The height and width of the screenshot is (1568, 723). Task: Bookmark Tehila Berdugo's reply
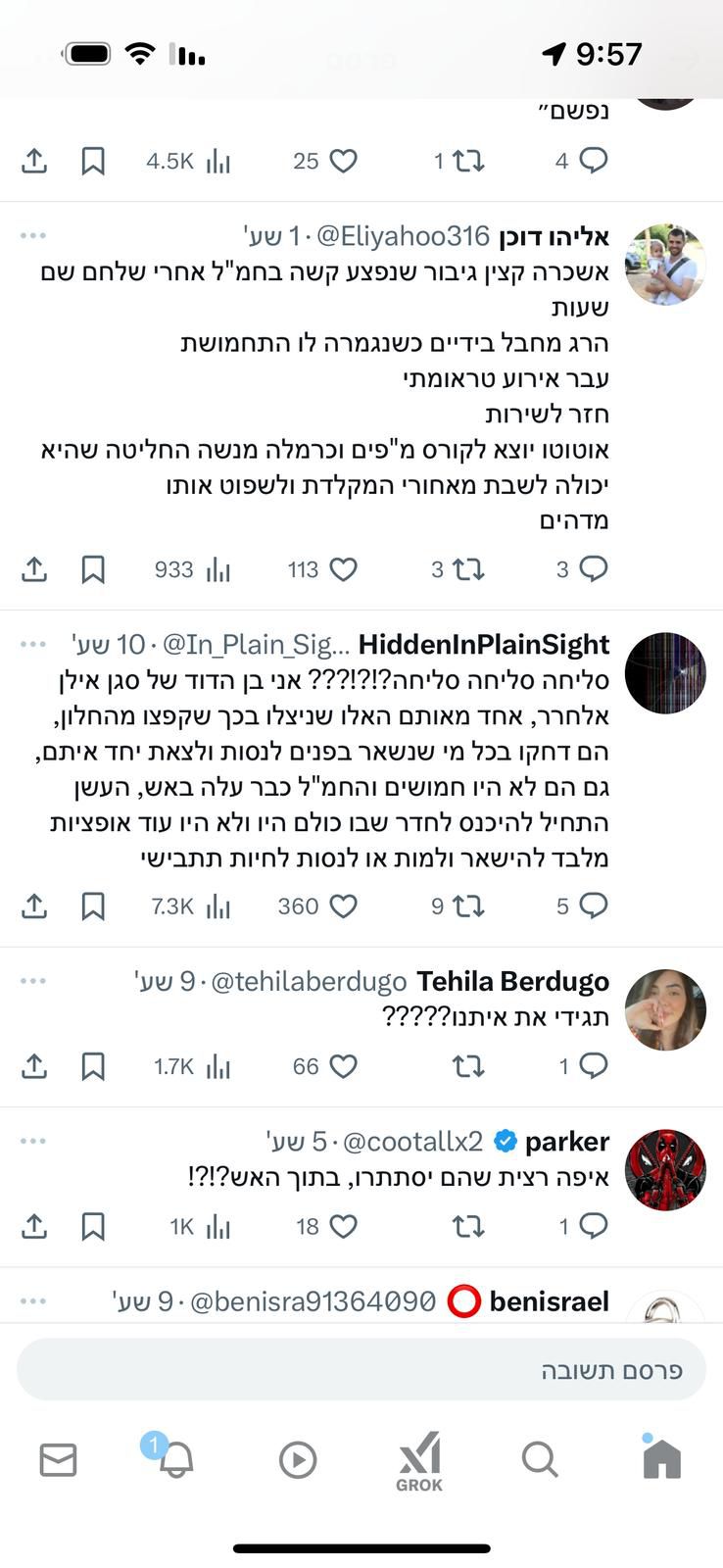tap(93, 1066)
